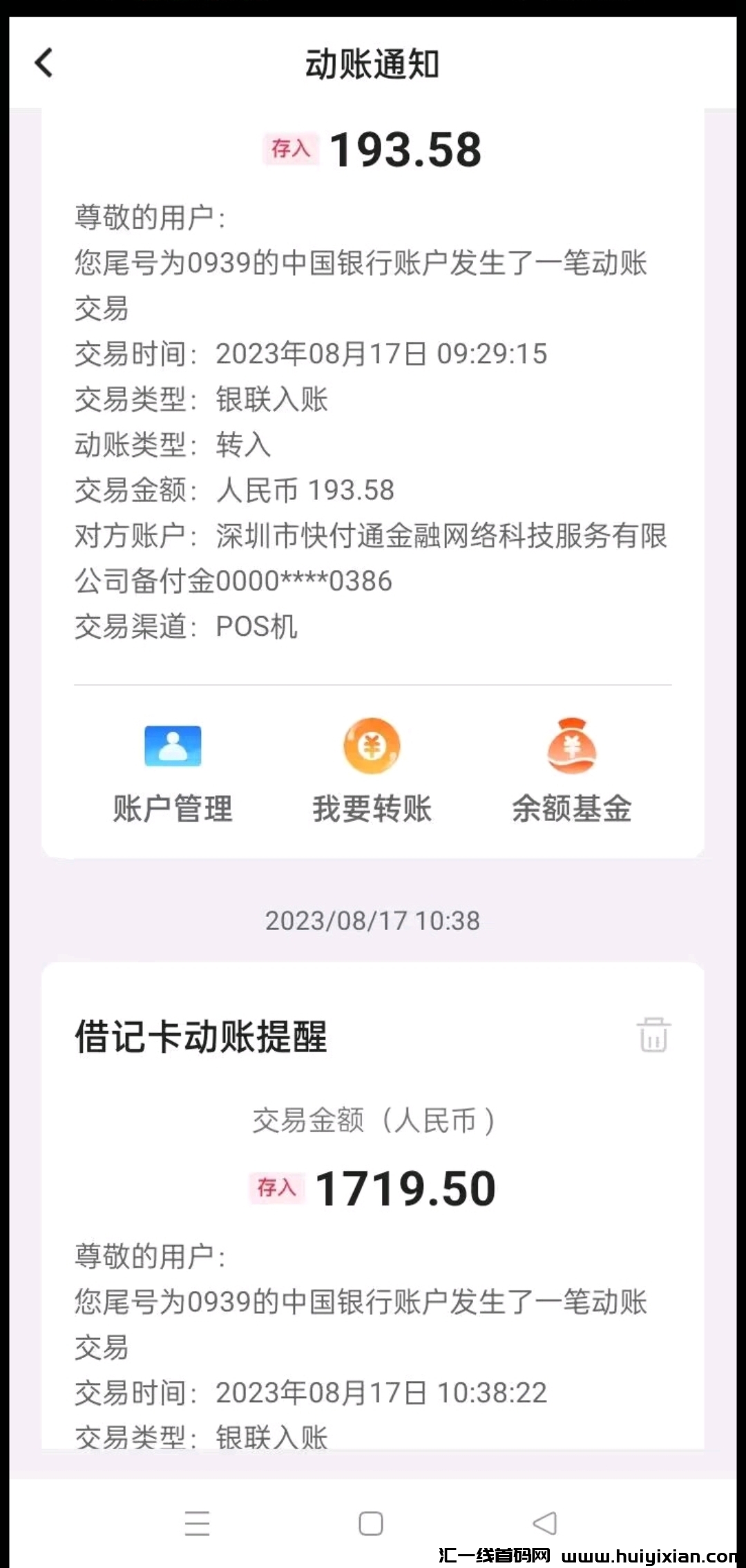Screen dimensions: 746x1568
Task: Tap the back arrow at top left
Action: 44,62
